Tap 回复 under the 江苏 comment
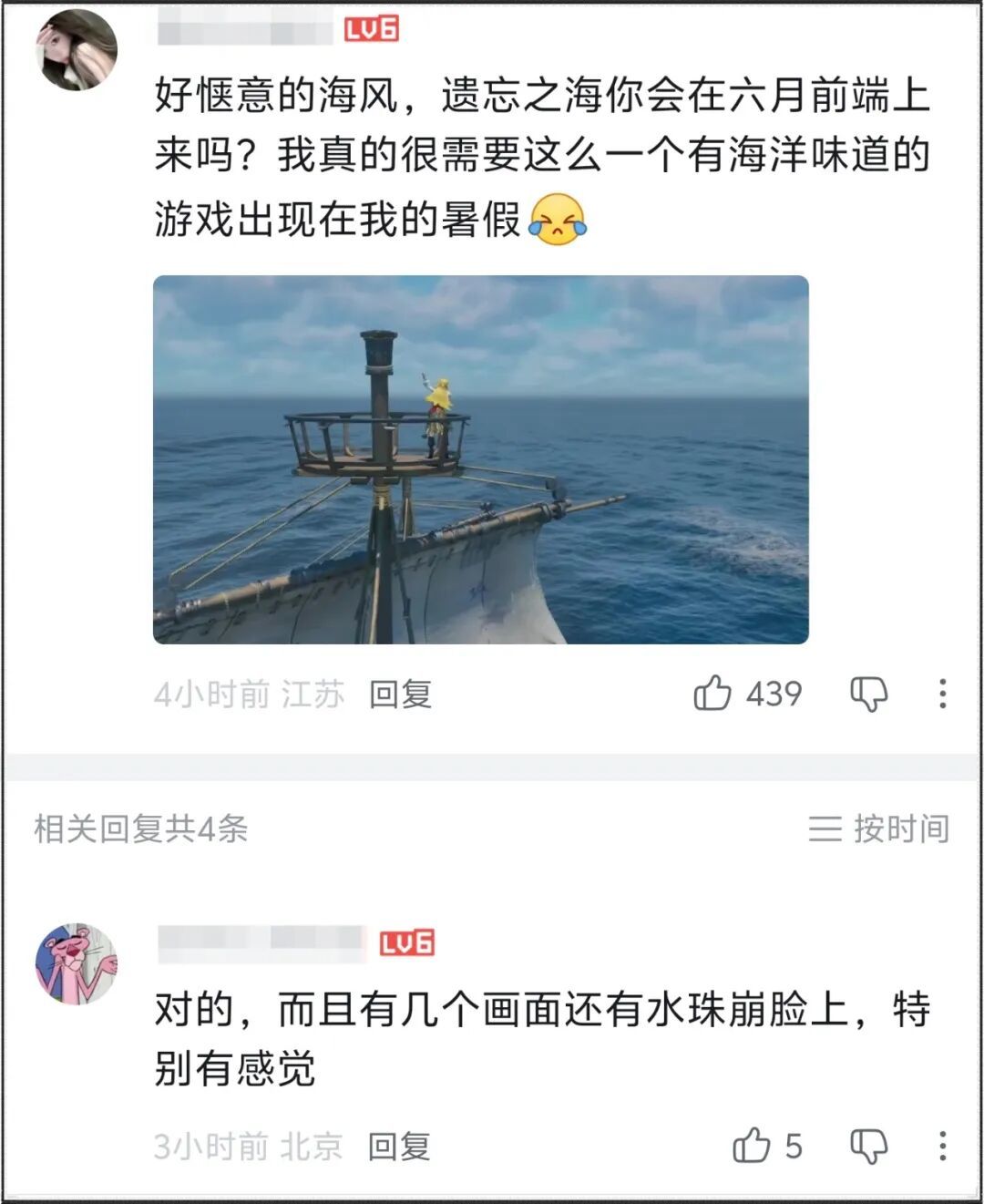 point(400,695)
